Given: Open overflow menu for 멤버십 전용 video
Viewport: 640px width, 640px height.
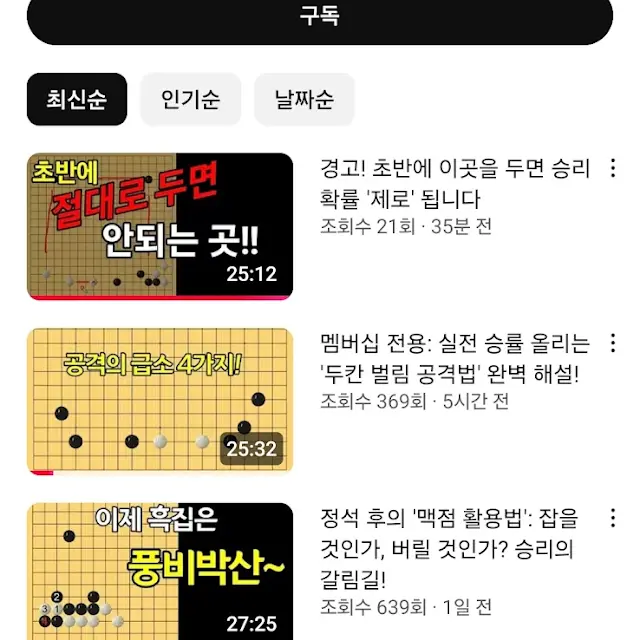Looking at the screenshot, I should click(x=613, y=344).
